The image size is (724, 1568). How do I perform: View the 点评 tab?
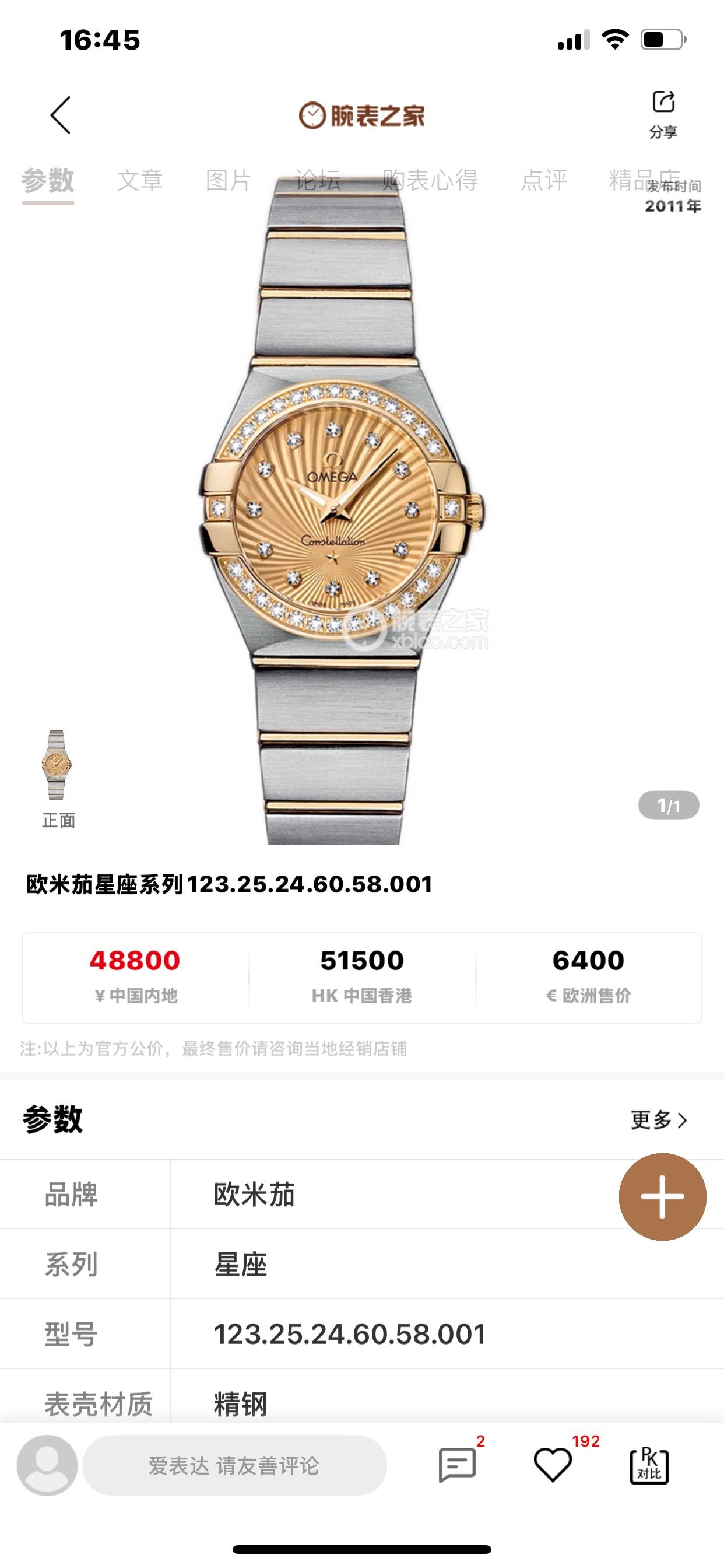544,181
